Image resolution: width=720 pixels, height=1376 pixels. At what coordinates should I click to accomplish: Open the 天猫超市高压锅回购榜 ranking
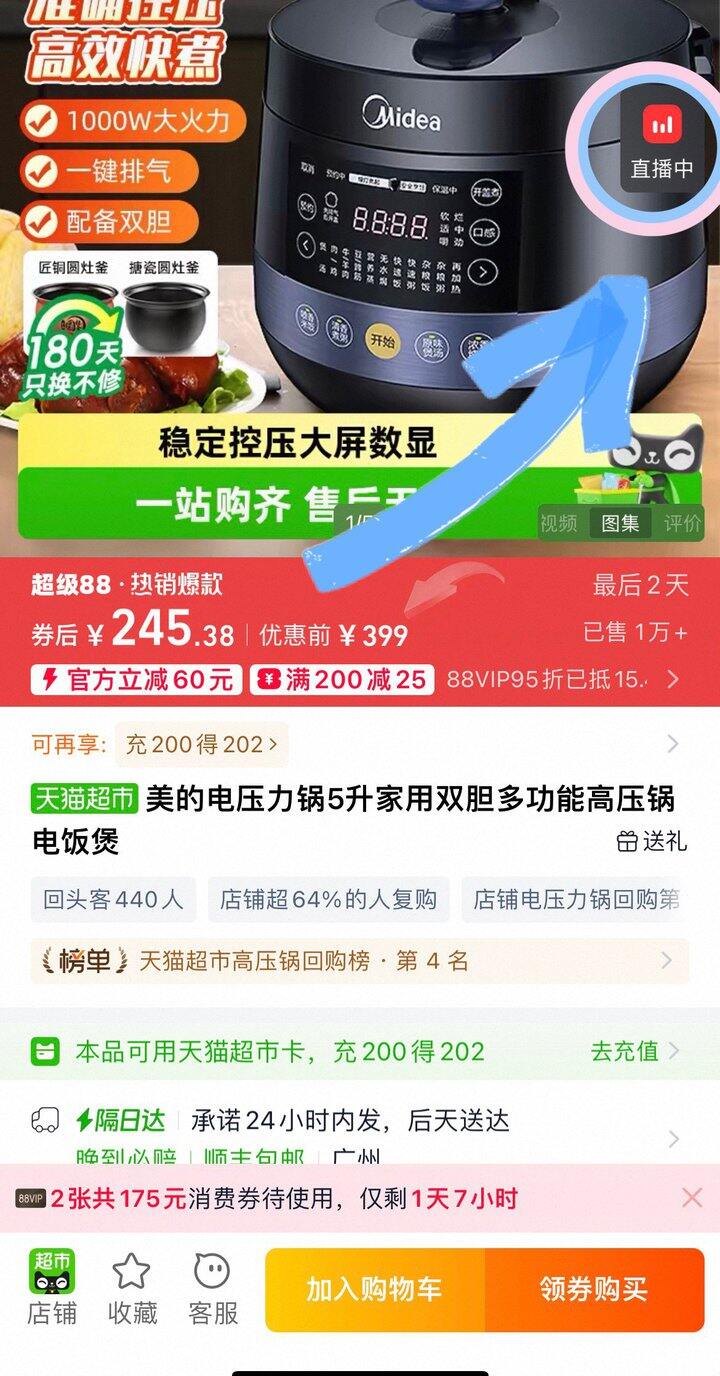(359, 961)
